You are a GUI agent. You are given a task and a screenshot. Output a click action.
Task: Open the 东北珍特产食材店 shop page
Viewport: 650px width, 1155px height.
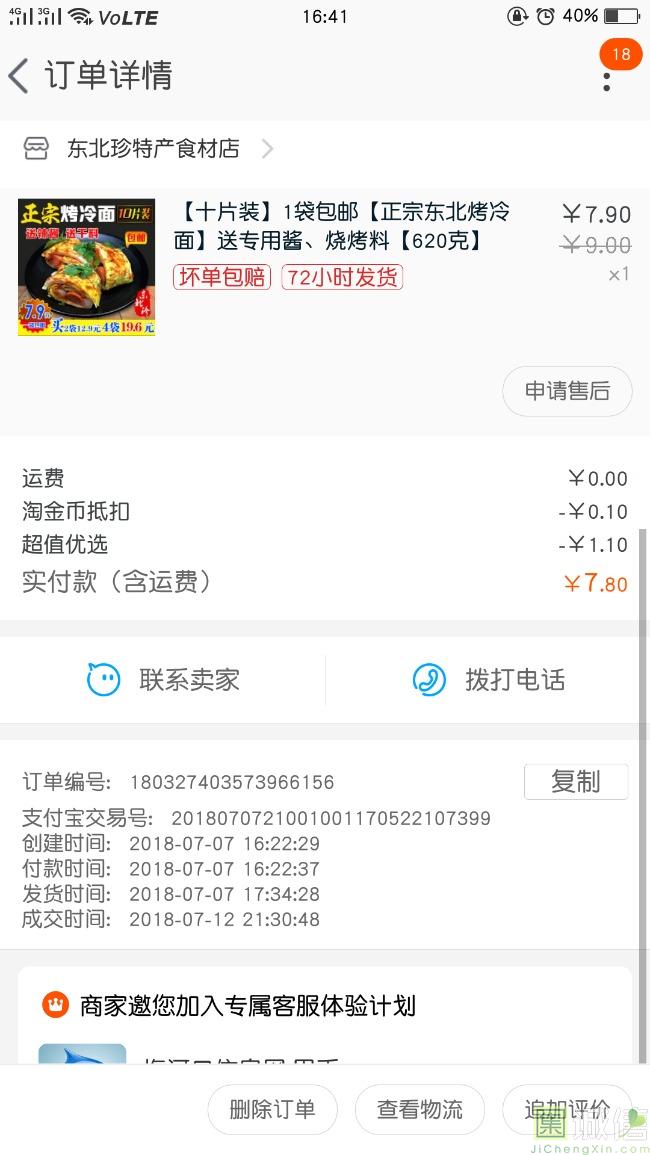[x=147, y=149]
